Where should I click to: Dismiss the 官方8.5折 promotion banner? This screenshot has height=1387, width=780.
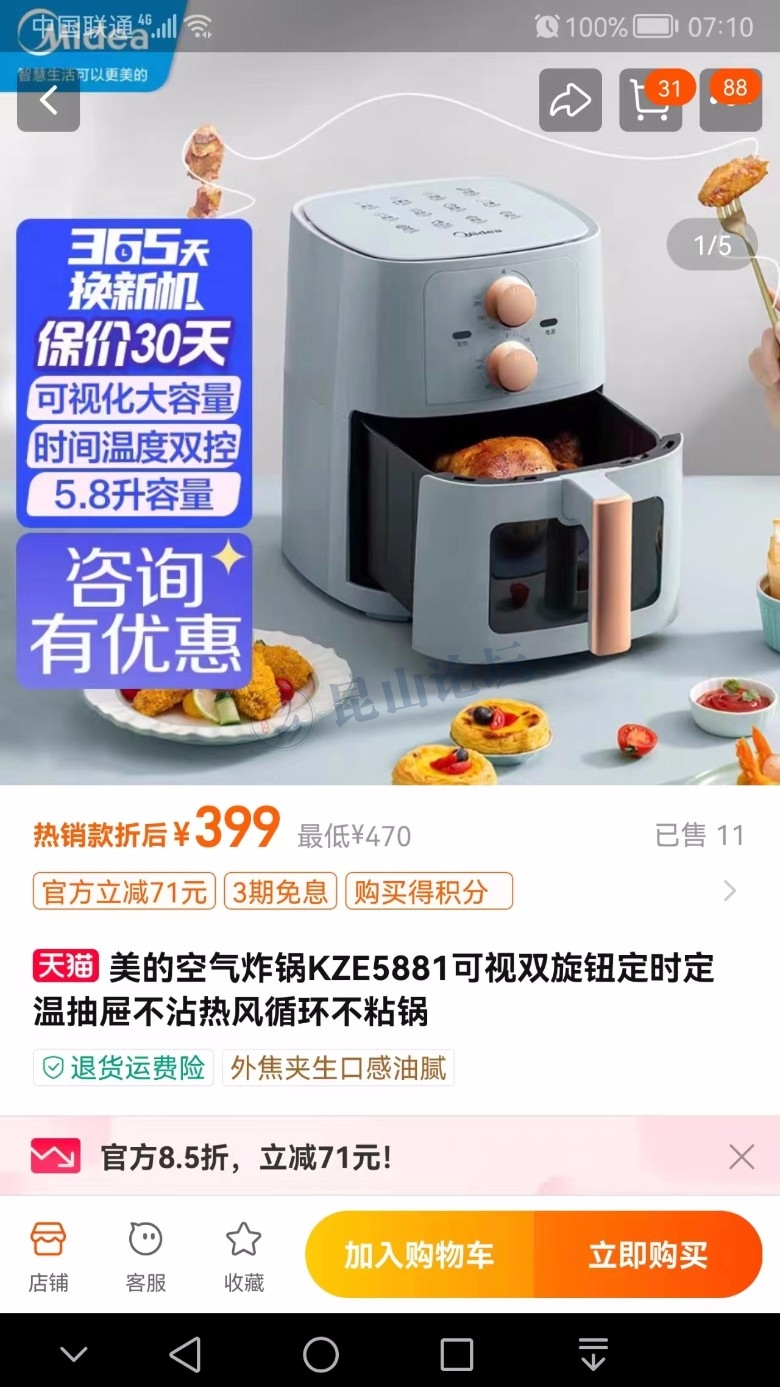[x=741, y=1157]
